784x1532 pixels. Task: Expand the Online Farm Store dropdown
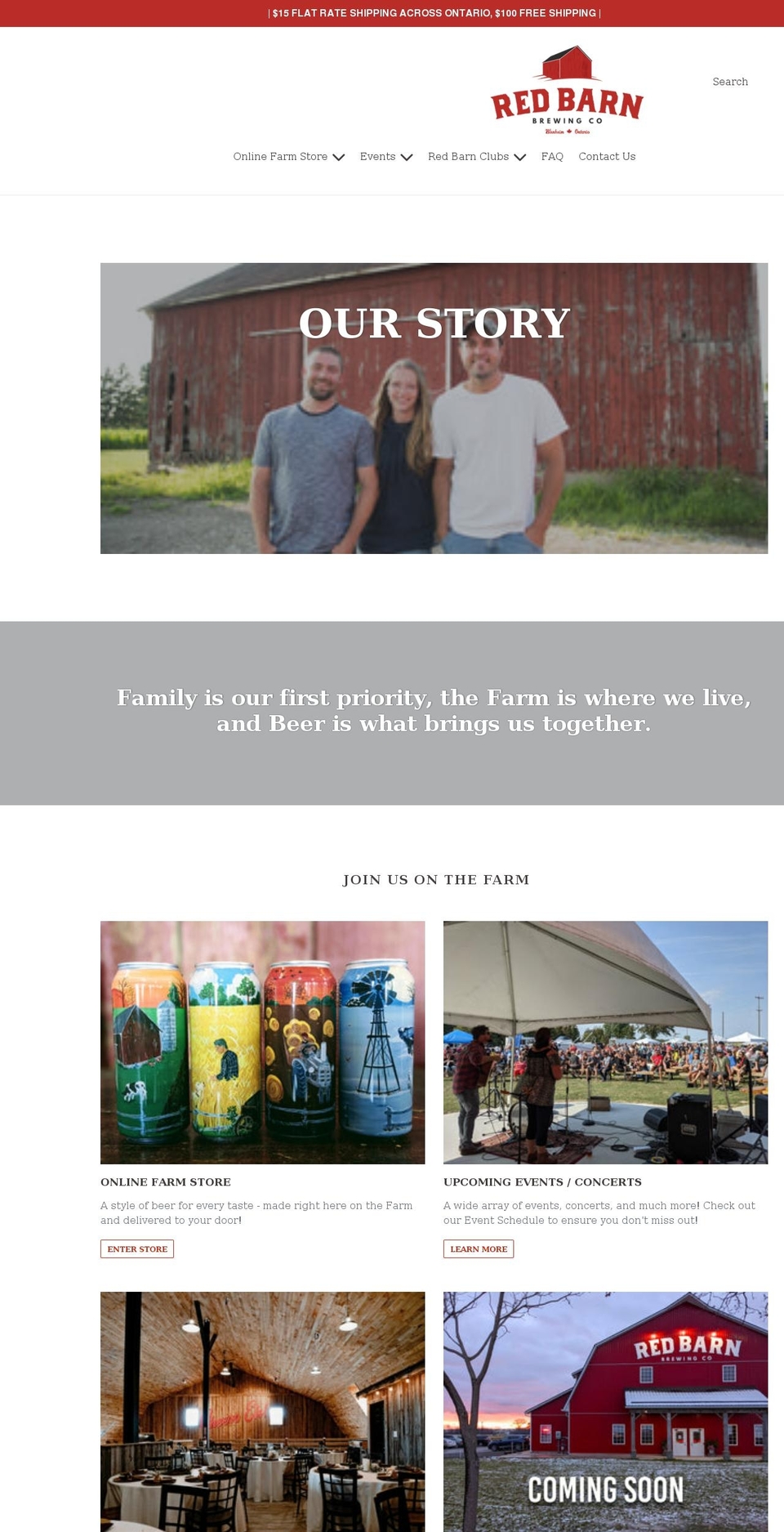[289, 156]
